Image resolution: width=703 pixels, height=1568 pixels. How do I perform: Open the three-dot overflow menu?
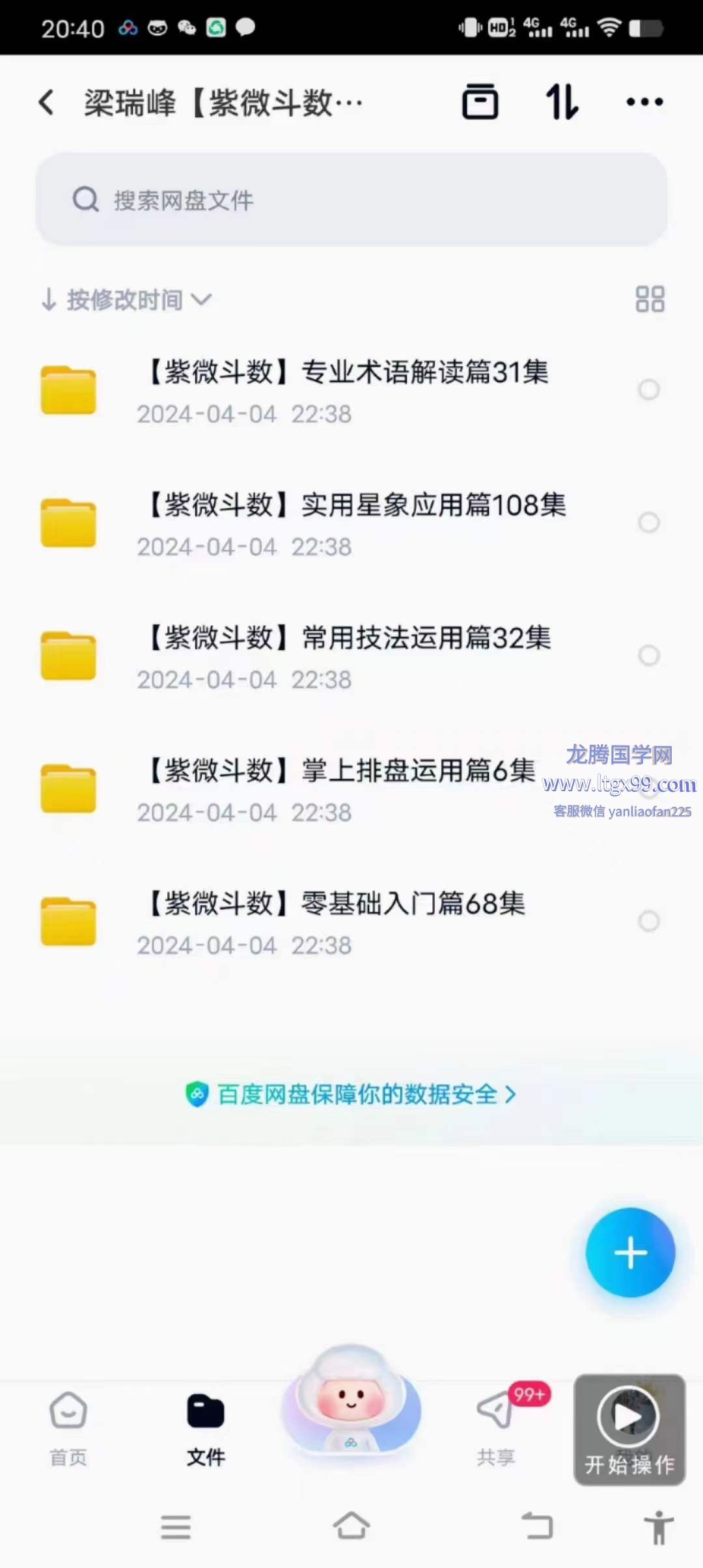(x=644, y=102)
